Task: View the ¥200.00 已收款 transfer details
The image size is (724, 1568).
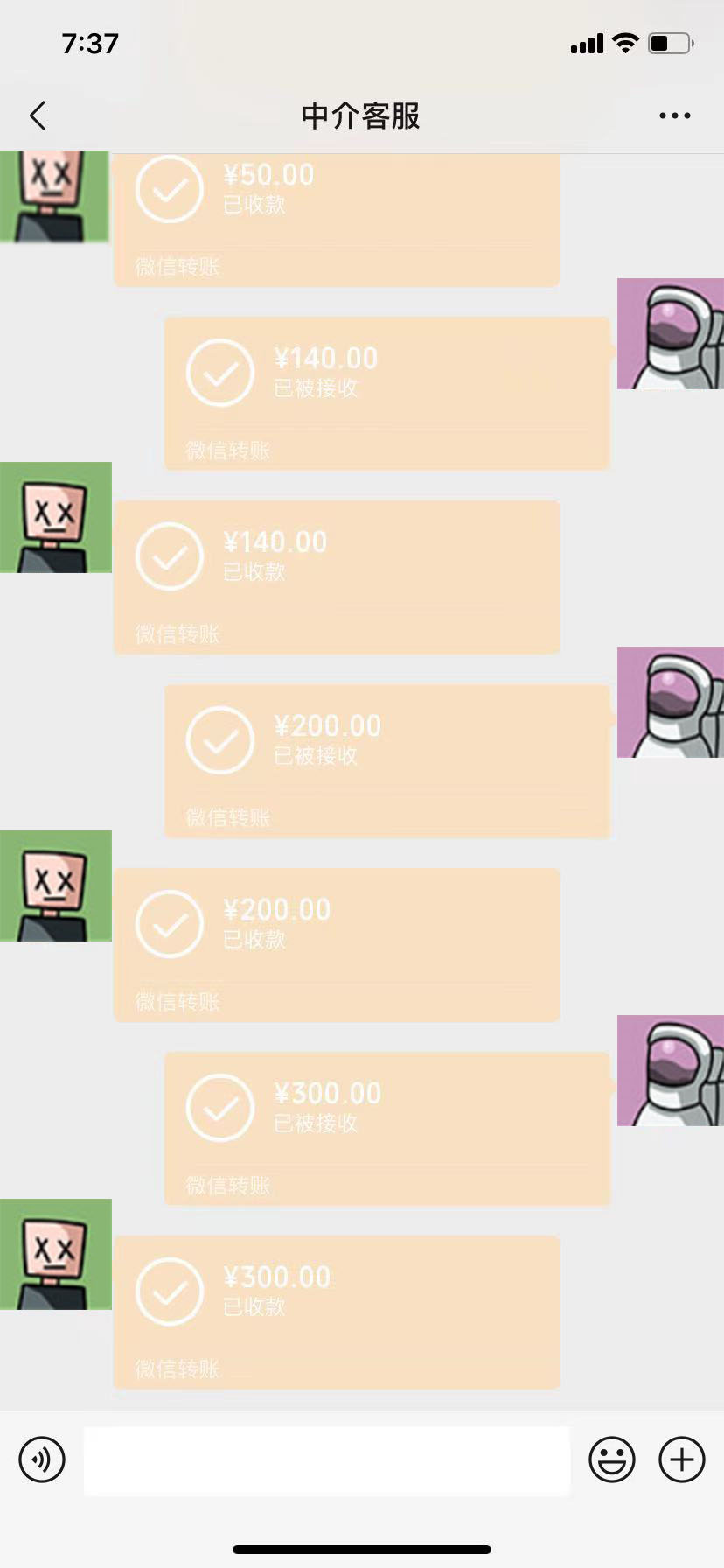Action: coord(336,944)
